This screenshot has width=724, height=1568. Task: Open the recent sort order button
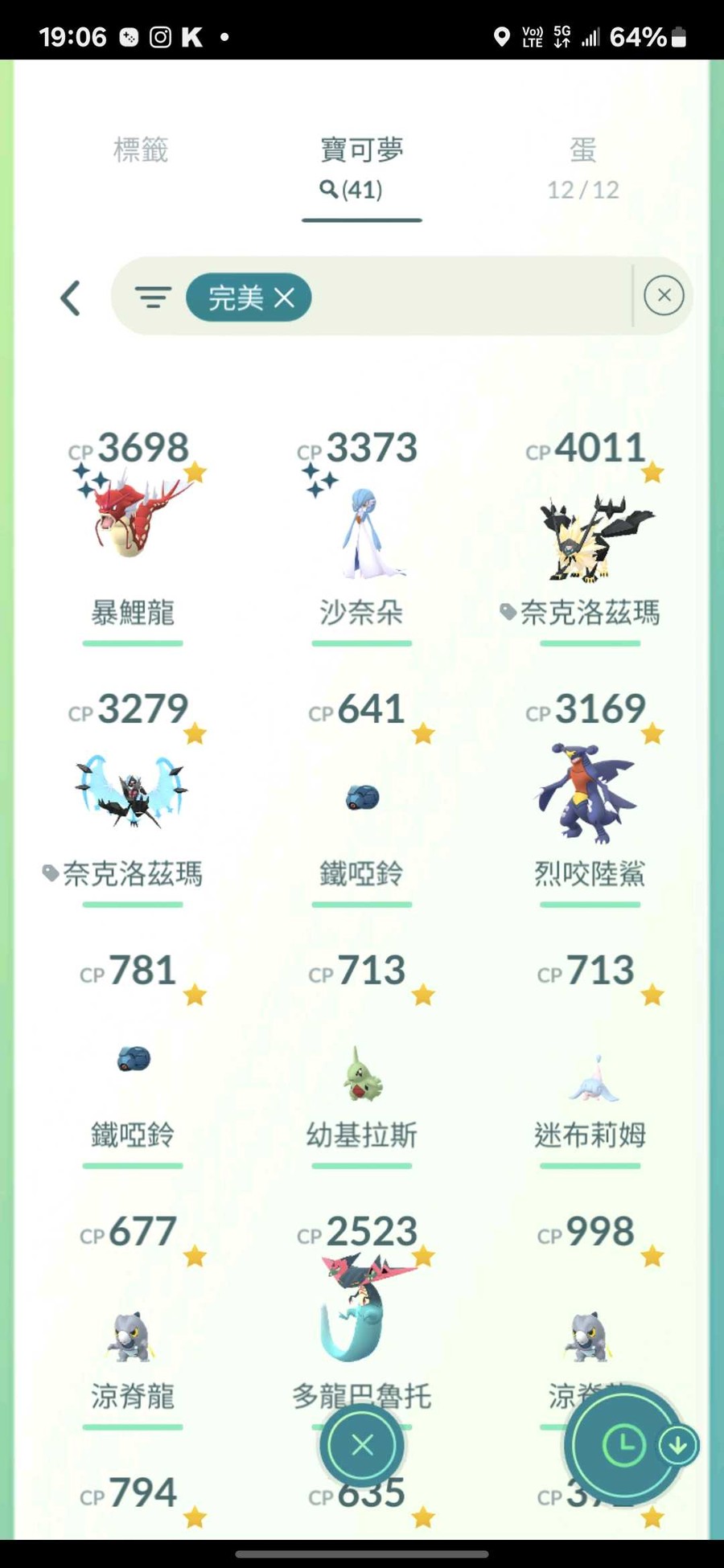coord(624,1445)
